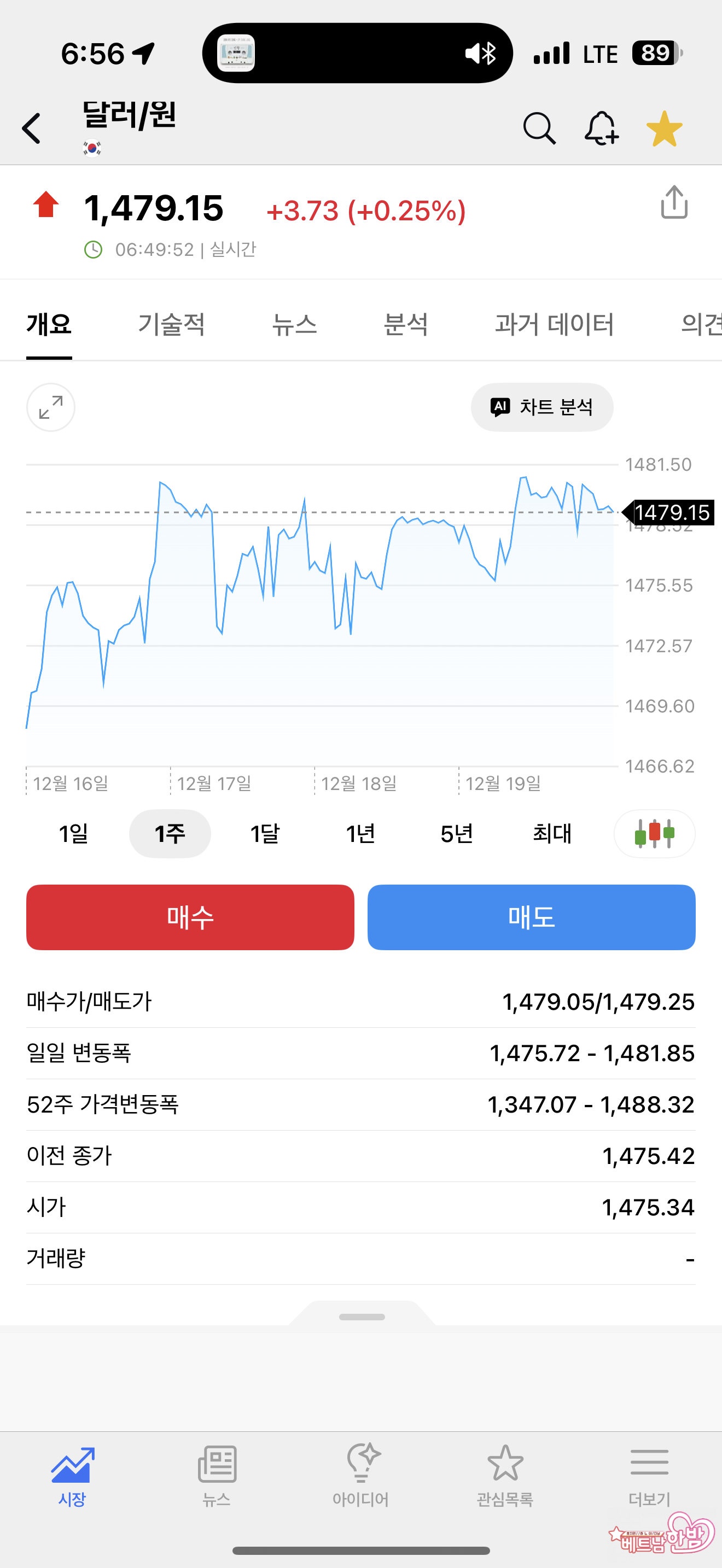This screenshot has height=1568, width=722.
Task: Tap the blue 매도 button
Action: [x=531, y=917]
